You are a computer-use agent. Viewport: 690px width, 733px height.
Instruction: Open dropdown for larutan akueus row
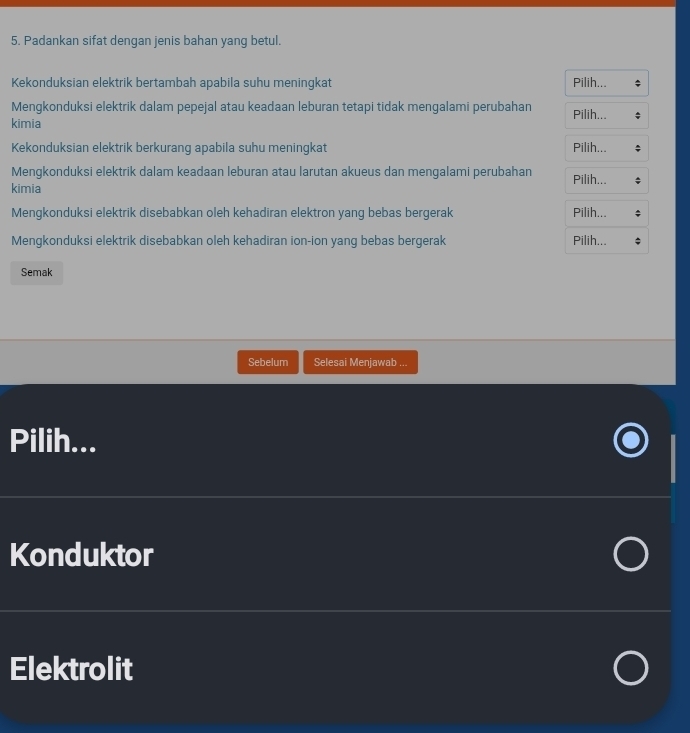click(x=606, y=180)
